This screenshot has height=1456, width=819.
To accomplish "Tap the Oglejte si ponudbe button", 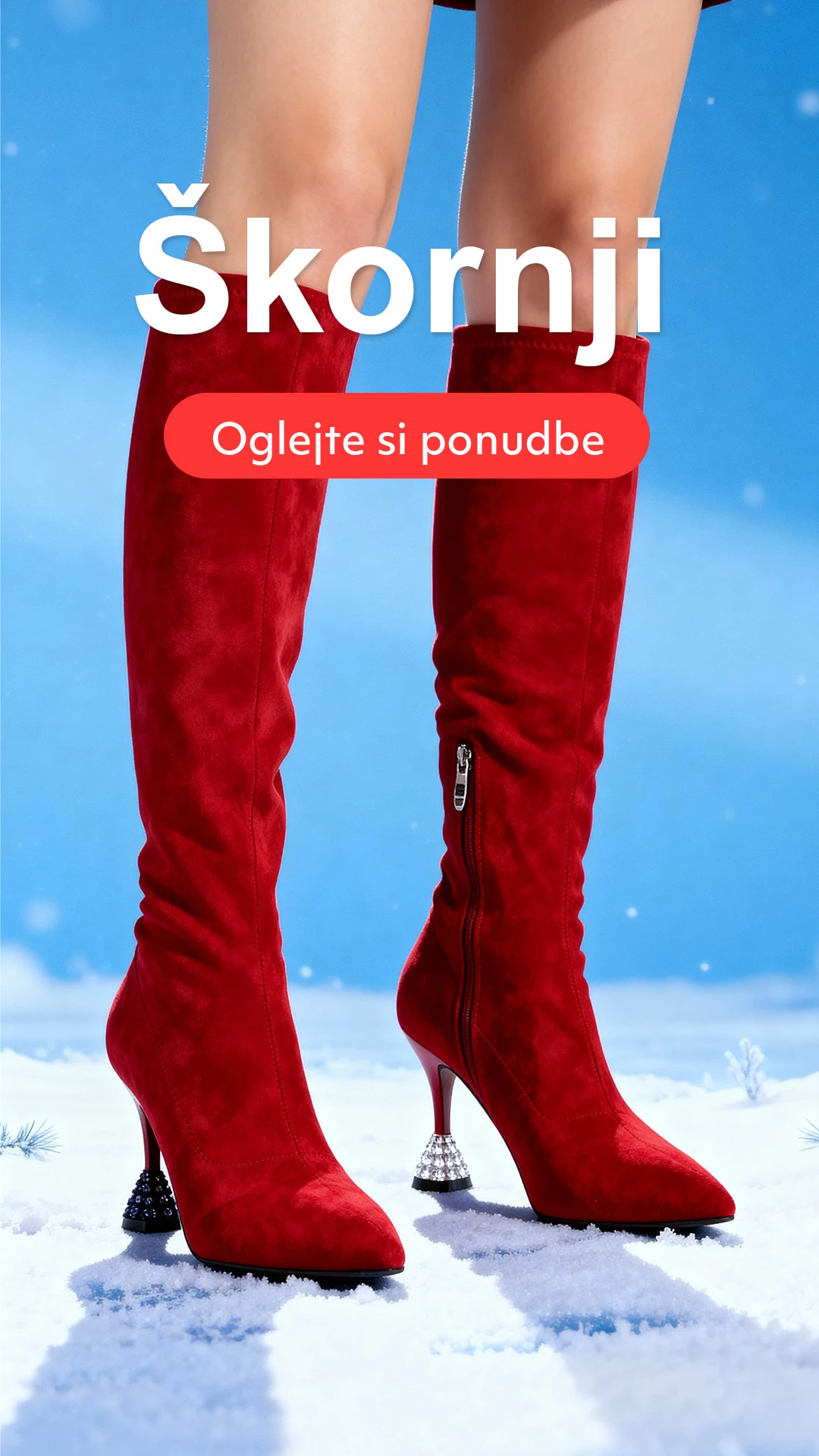I will 406,436.
